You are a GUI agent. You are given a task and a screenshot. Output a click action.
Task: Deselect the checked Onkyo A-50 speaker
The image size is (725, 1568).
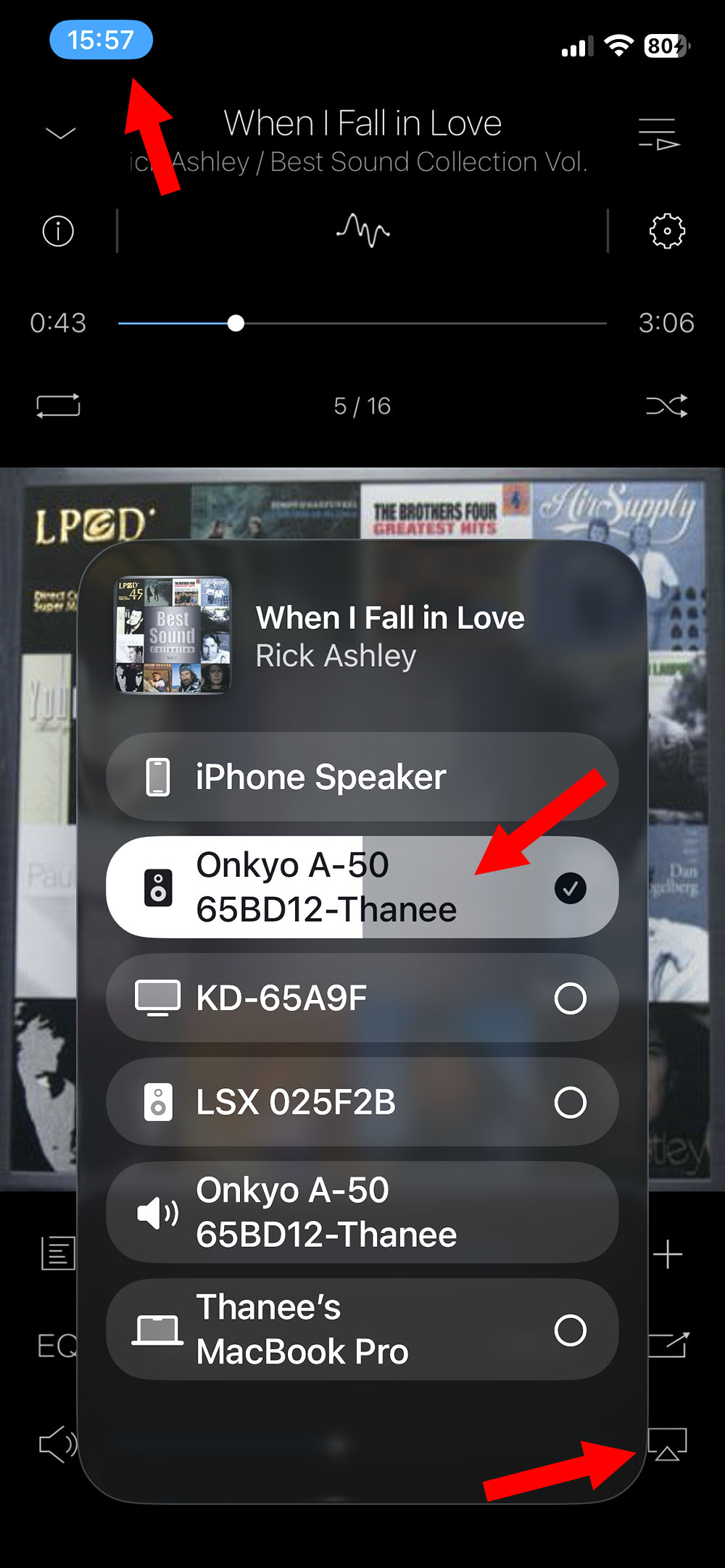click(x=362, y=887)
